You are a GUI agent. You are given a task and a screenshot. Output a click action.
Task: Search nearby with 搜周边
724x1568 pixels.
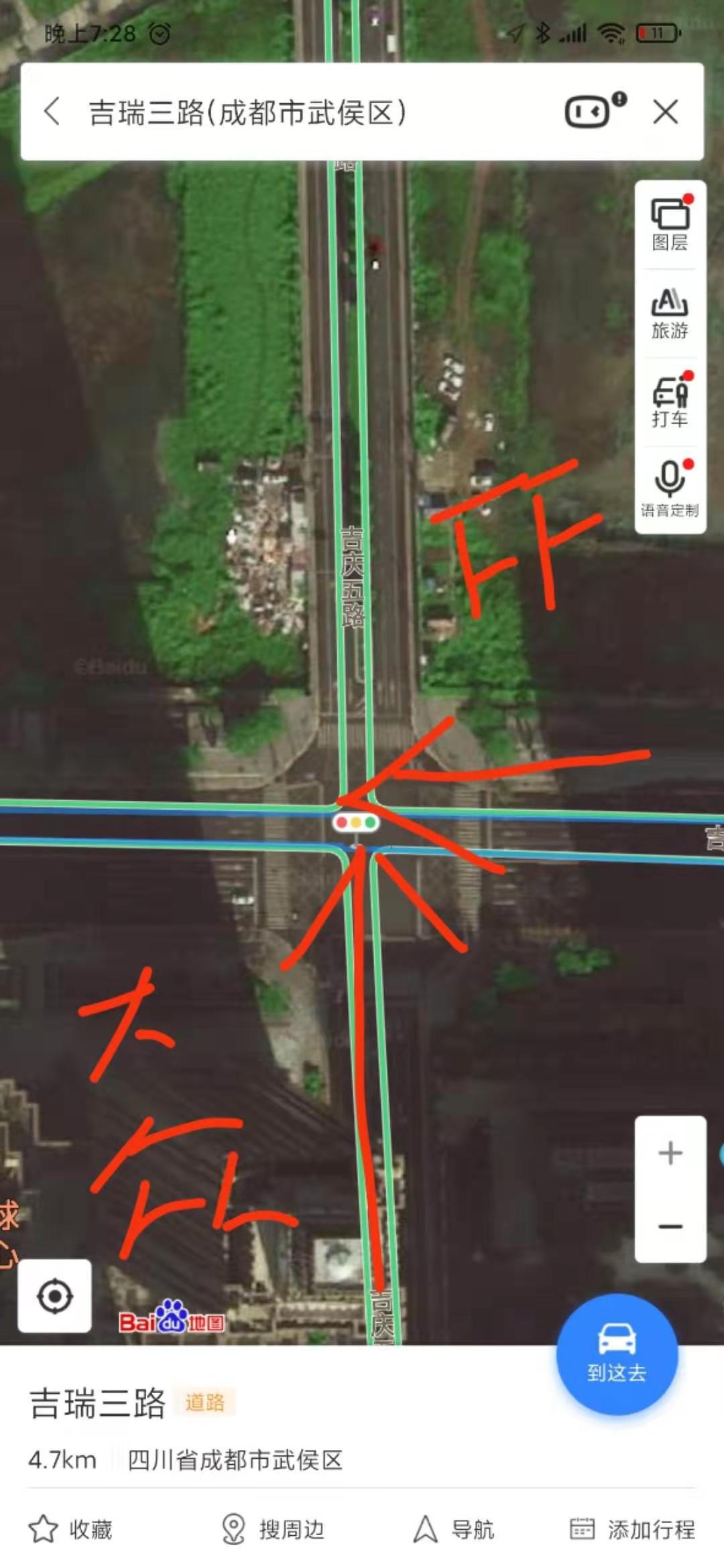[x=272, y=1529]
